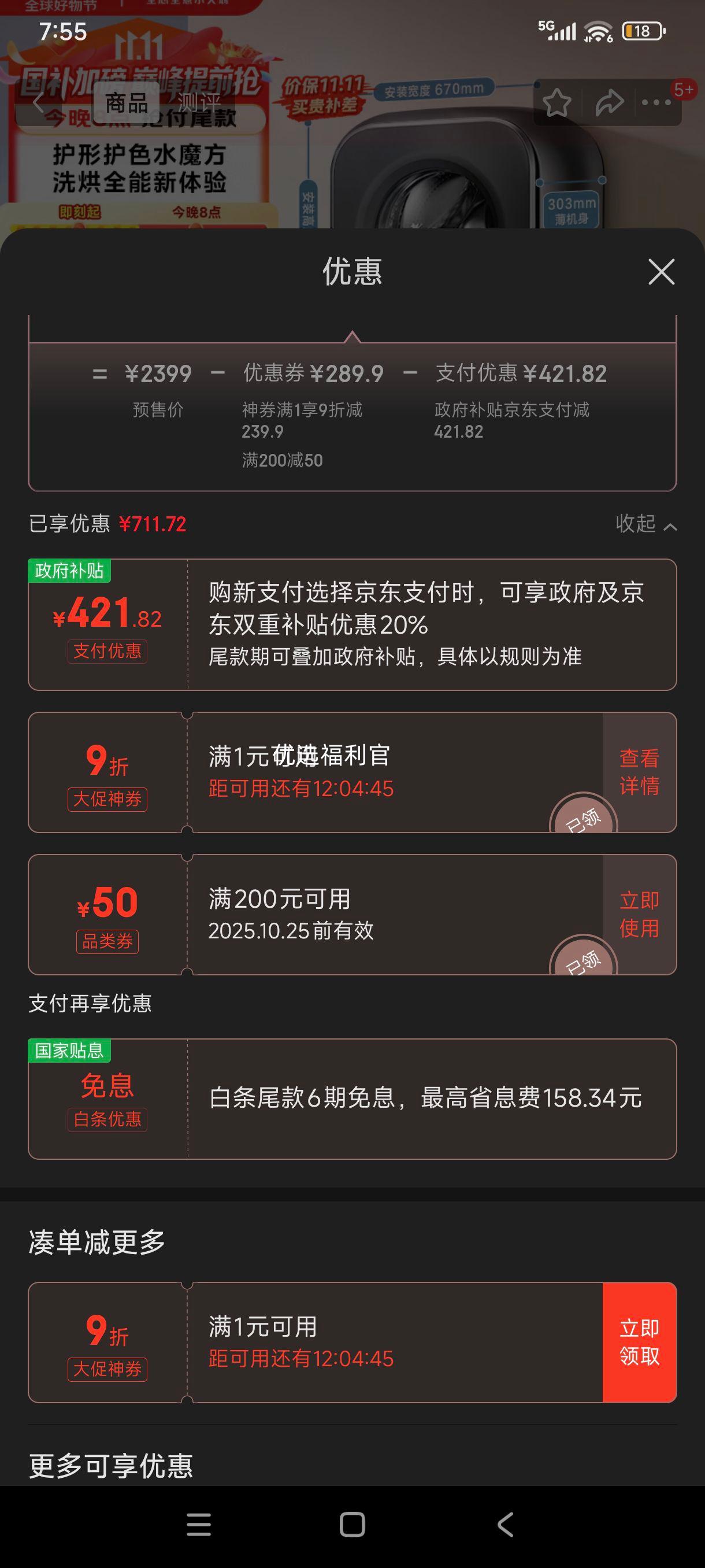Viewport: 705px width, 1568px height.
Task: Close the 优惠 discount panel
Action: [661, 272]
